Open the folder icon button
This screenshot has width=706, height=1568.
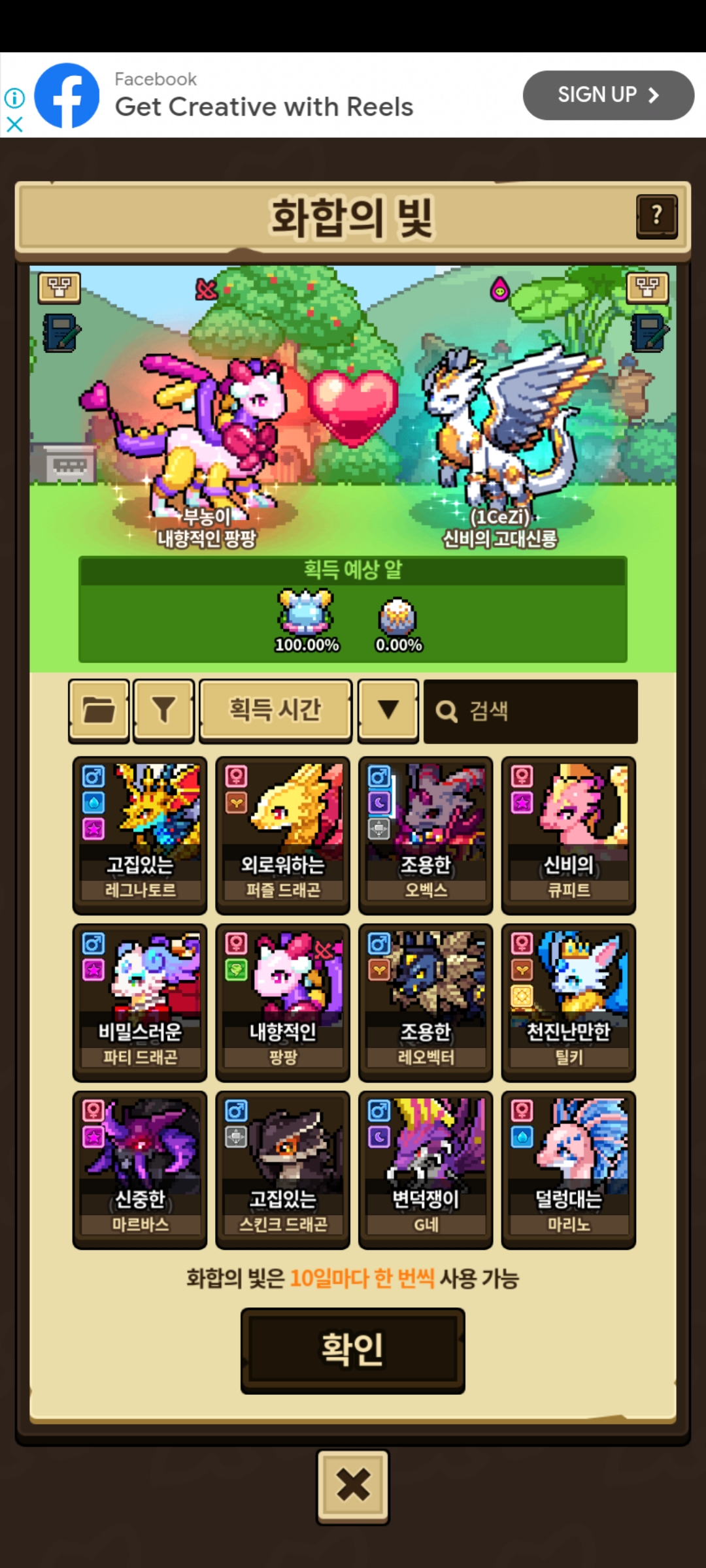pyautogui.click(x=99, y=711)
